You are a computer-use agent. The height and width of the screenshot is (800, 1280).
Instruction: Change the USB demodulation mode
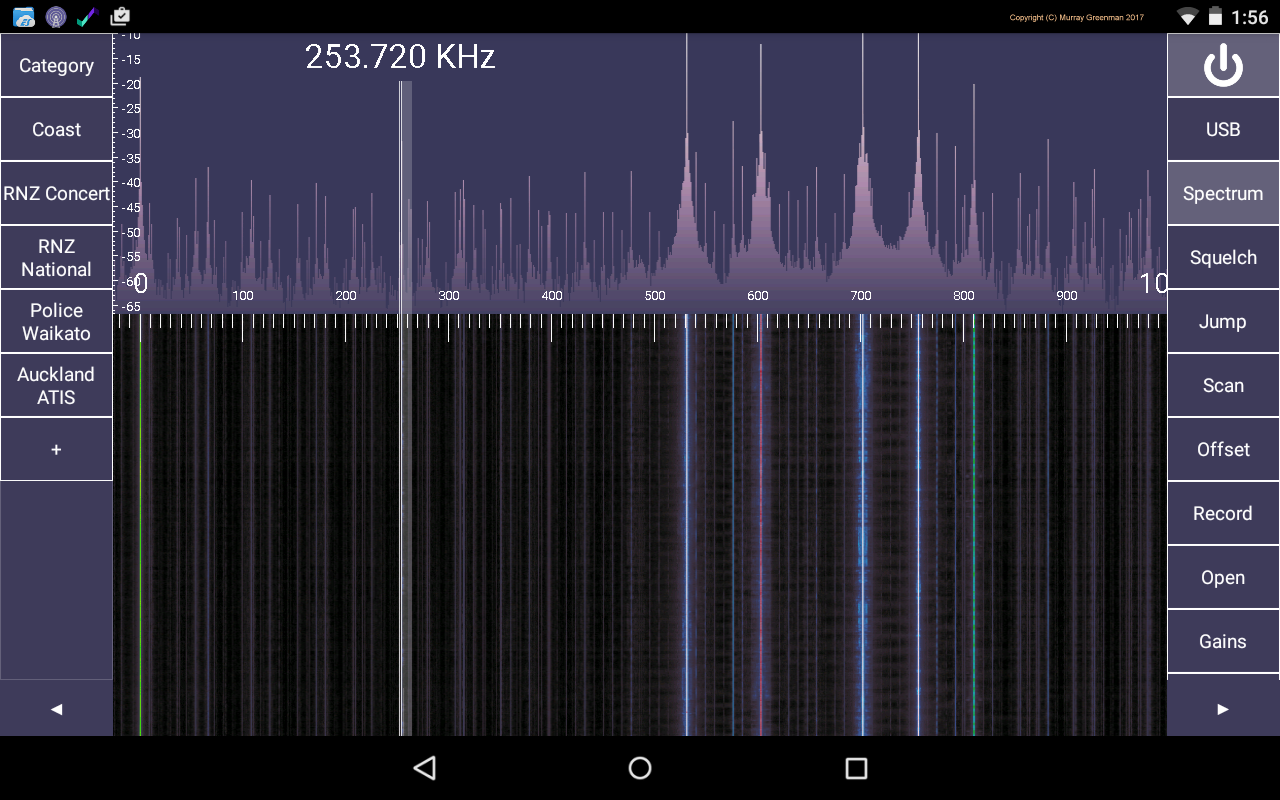click(1223, 130)
